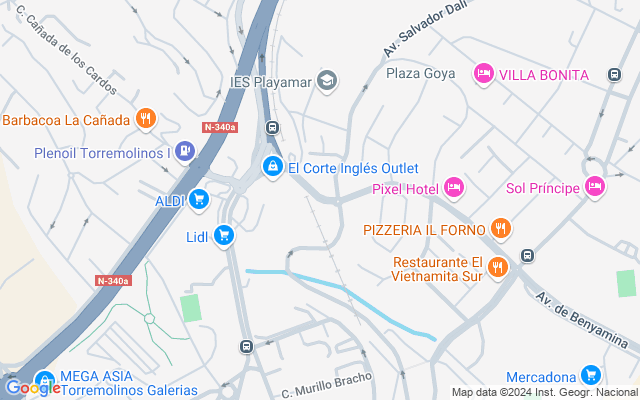The height and width of the screenshot is (400, 640).
Task: Tap the VILLA BONITA hotel marker
Action: pyautogui.click(x=484, y=73)
